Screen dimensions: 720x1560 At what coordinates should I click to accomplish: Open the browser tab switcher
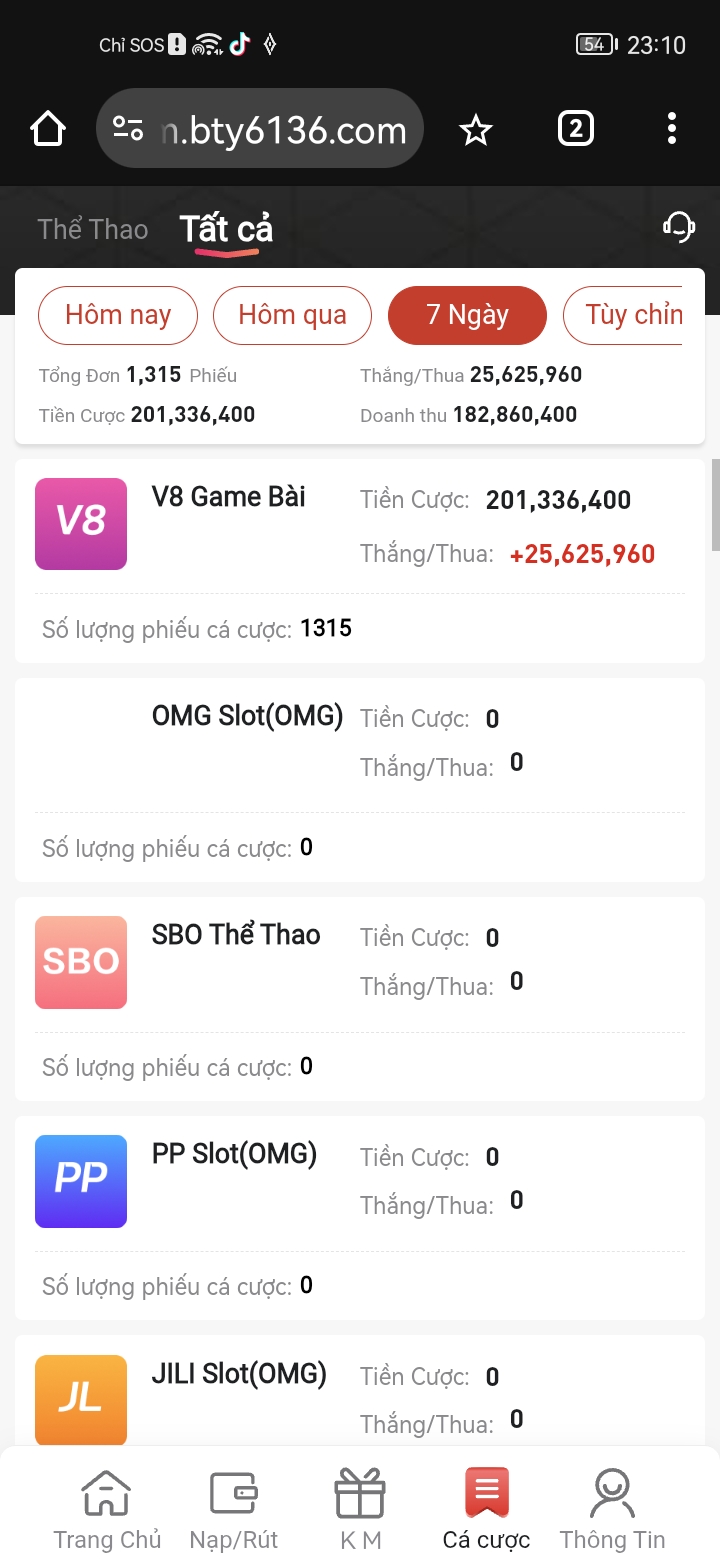(575, 129)
